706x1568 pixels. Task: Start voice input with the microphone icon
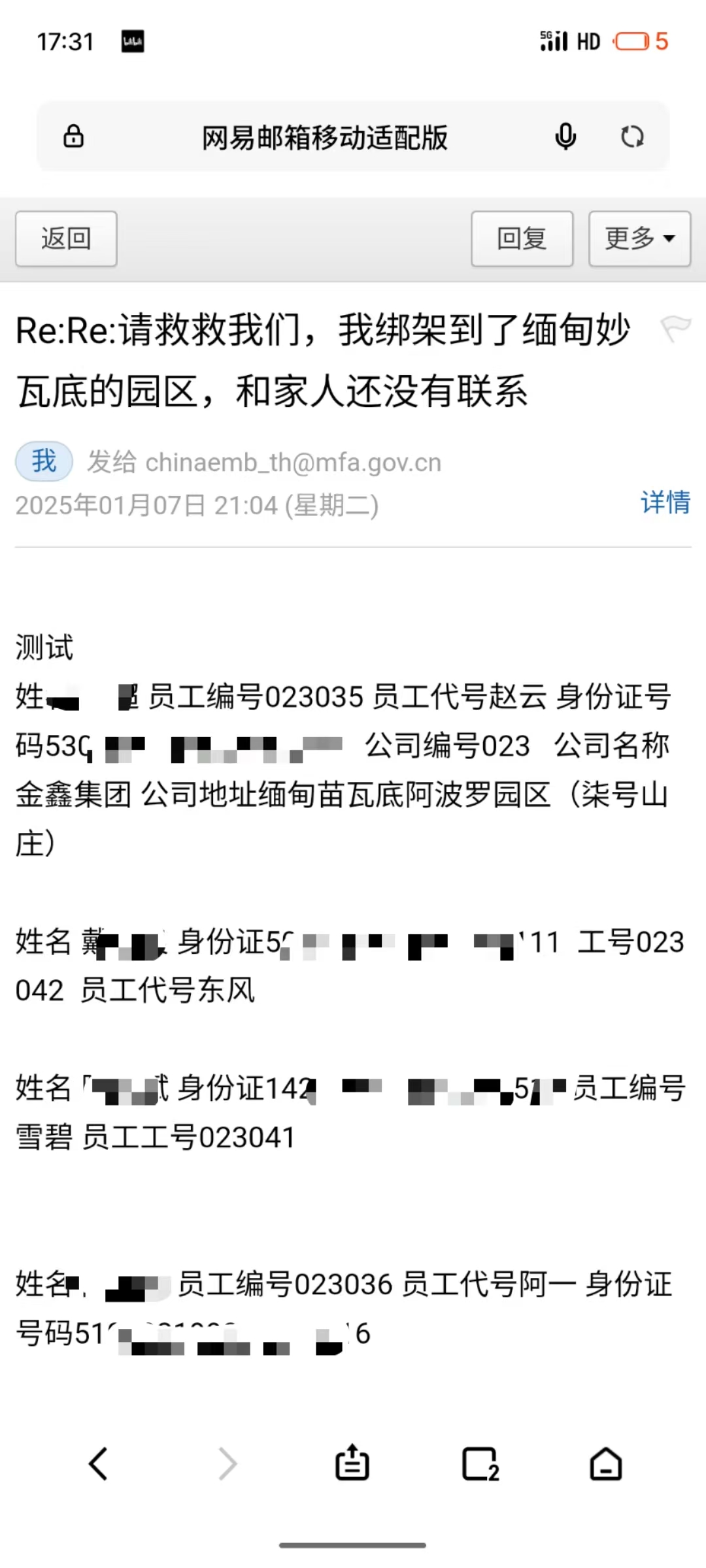pos(565,137)
